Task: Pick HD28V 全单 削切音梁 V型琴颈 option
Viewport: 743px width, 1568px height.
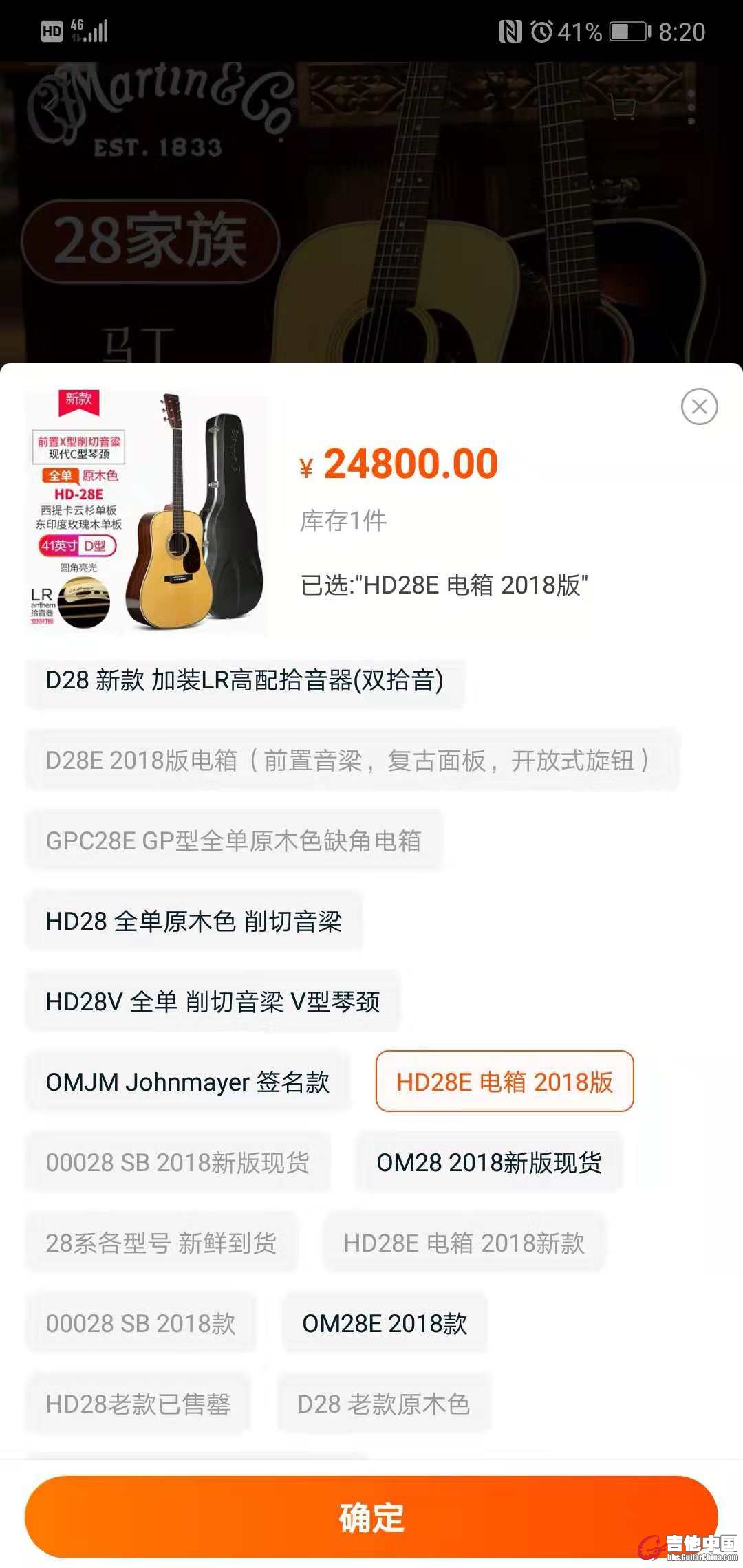Action: 213,1002
